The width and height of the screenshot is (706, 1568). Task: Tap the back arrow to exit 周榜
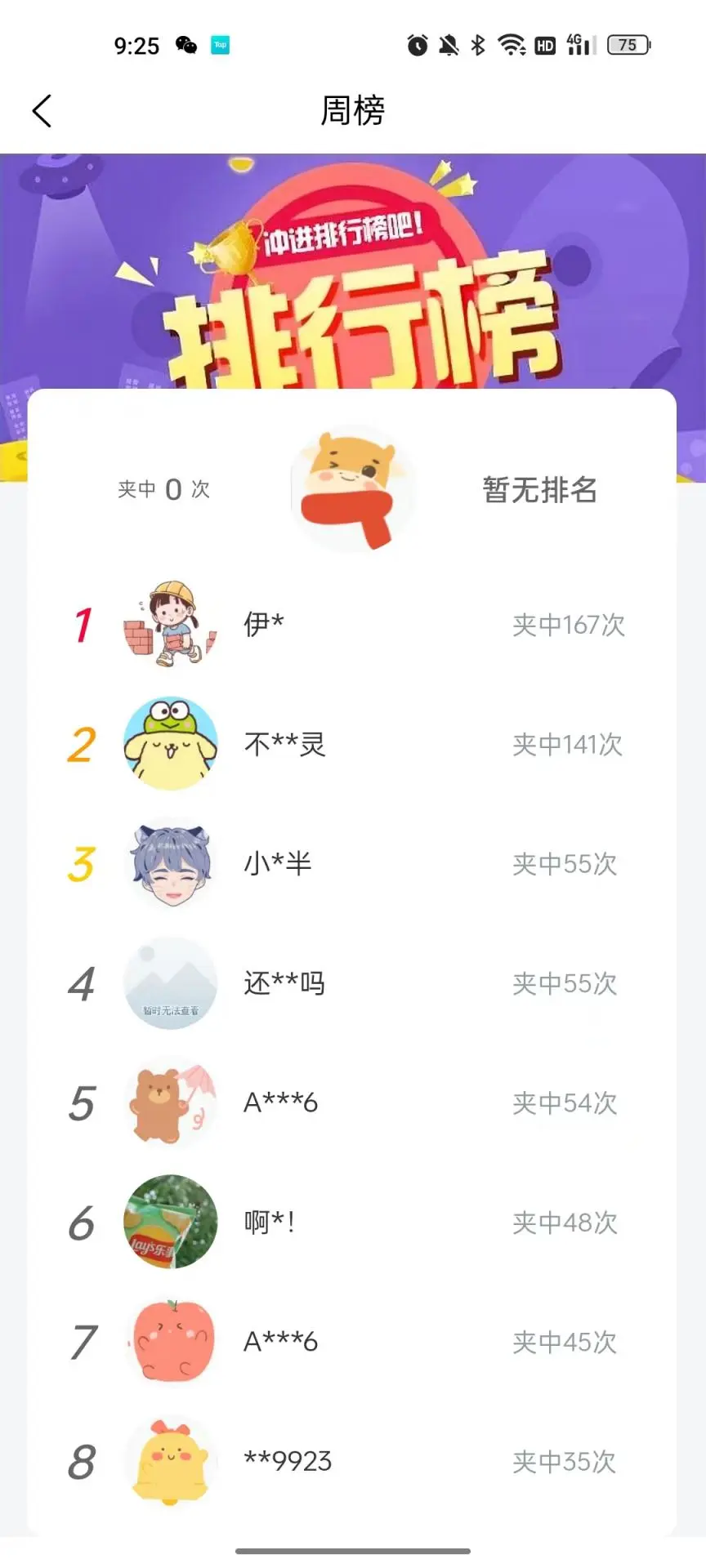[x=42, y=110]
